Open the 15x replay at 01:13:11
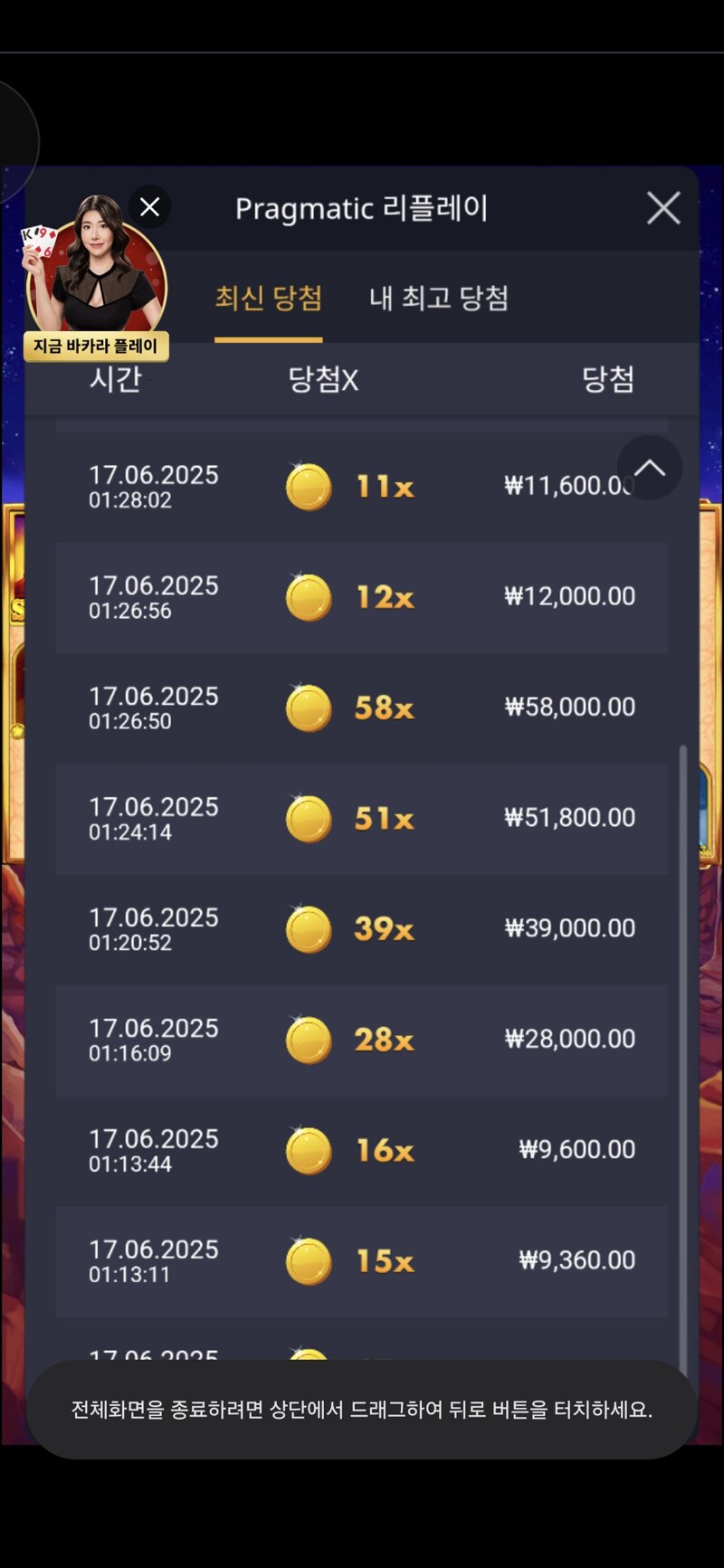Screen dimensions: 724x1568 pos(361,1260)
